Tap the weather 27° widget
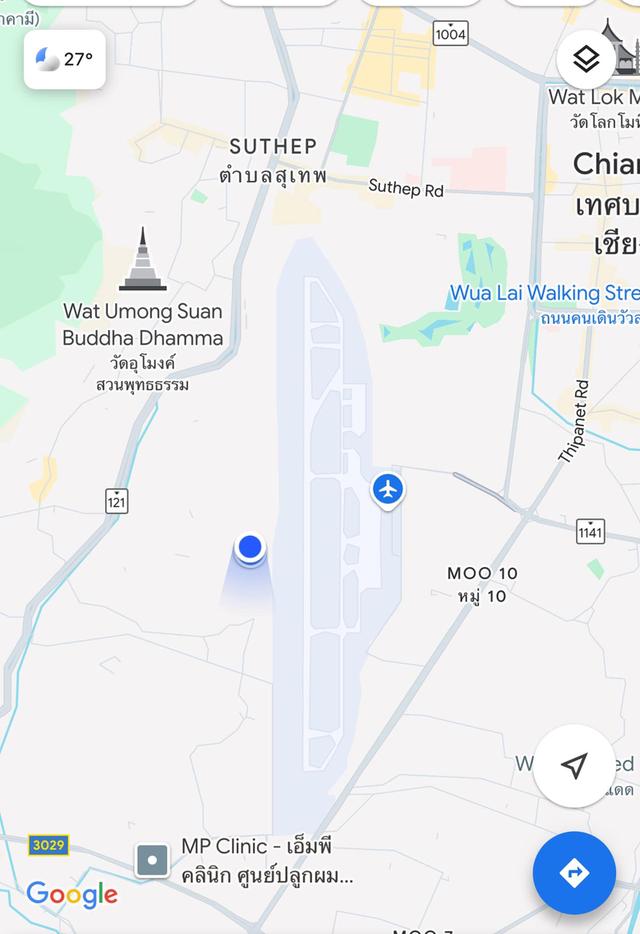Image resolution: width=640 pixels, height=934 pixels. [65, 60]
